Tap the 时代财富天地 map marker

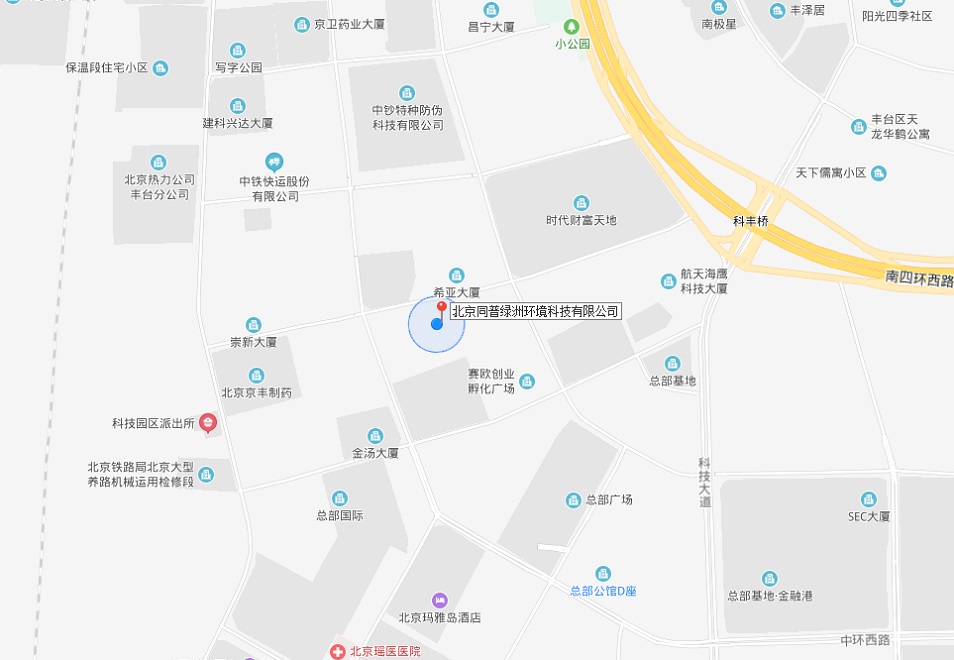[581, 203]
